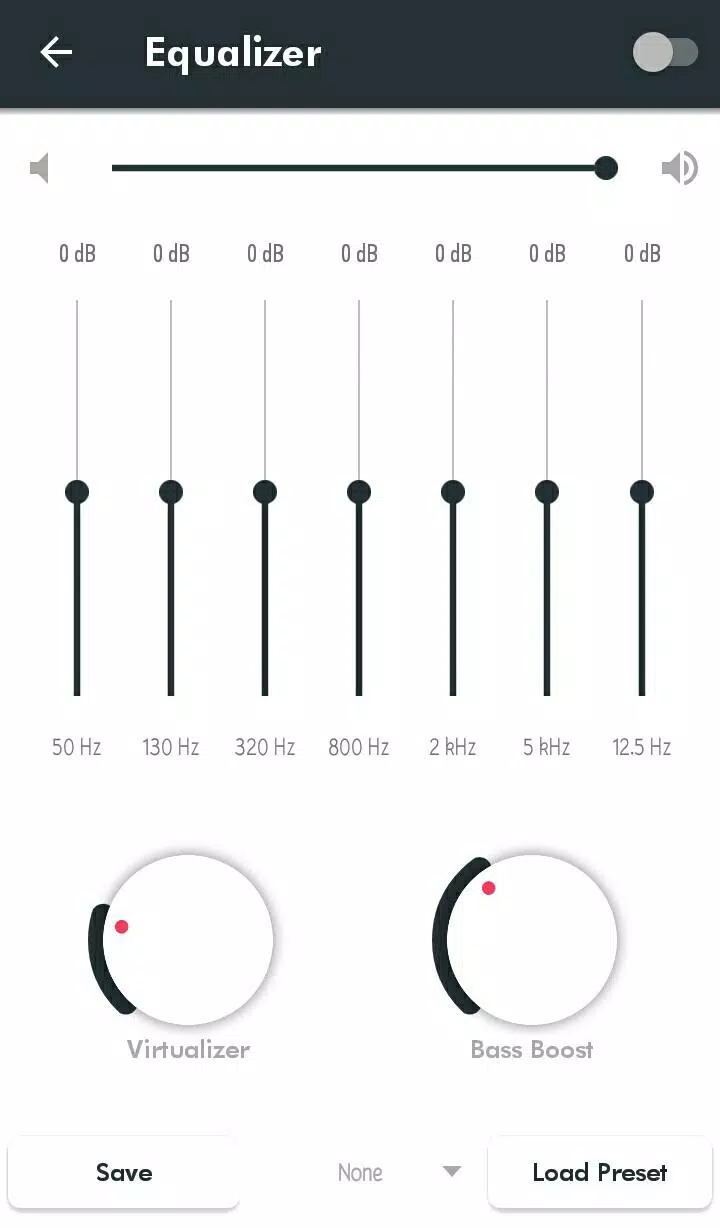Enable the Equalizer switch

pos(665,52)
